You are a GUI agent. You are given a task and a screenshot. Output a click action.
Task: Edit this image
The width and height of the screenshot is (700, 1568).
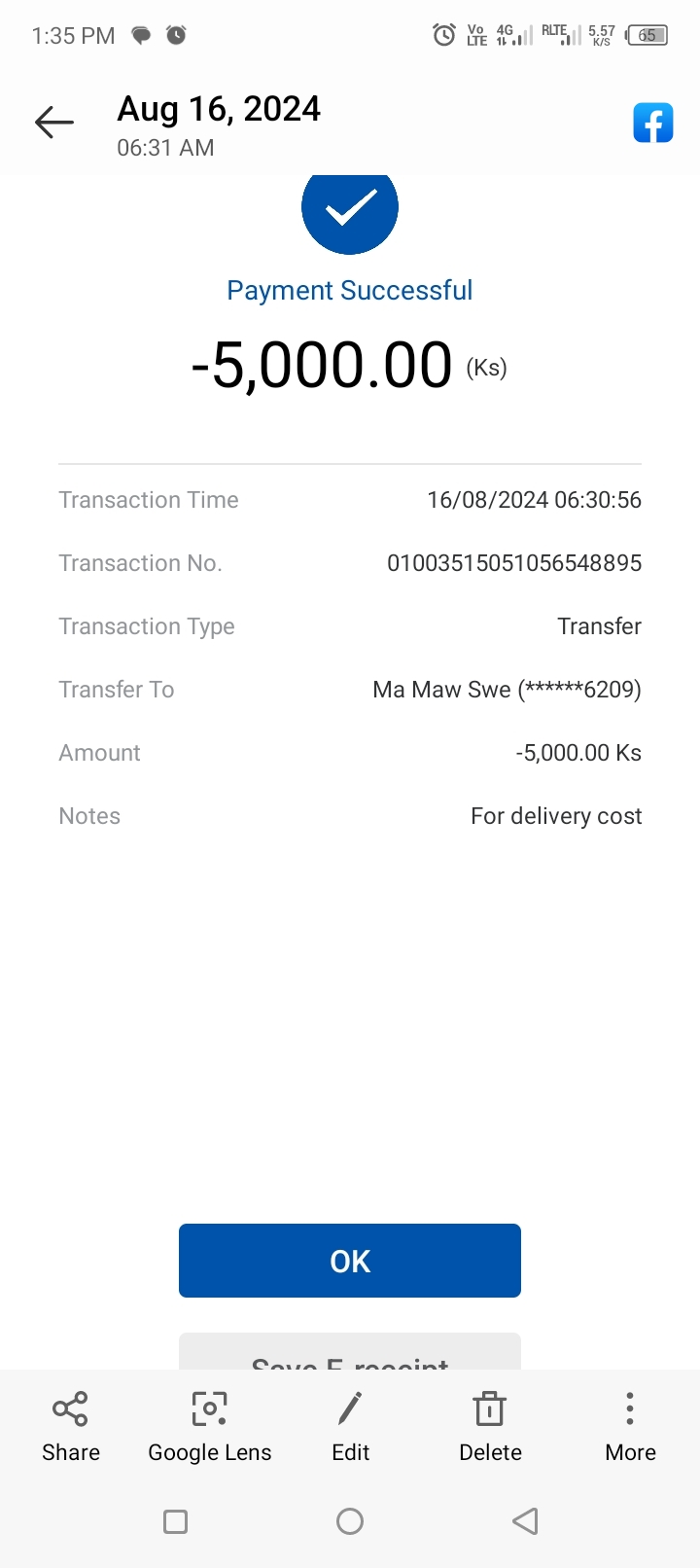[x=350, y=1425]
